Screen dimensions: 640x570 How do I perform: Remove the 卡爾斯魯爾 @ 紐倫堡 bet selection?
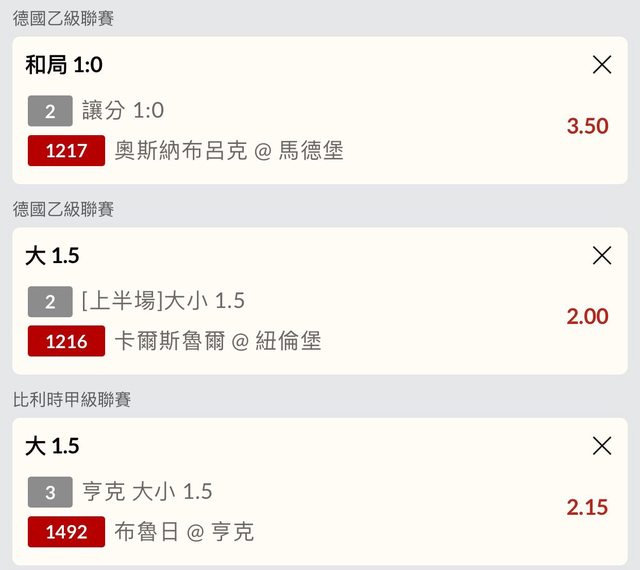tap(602, 255)
